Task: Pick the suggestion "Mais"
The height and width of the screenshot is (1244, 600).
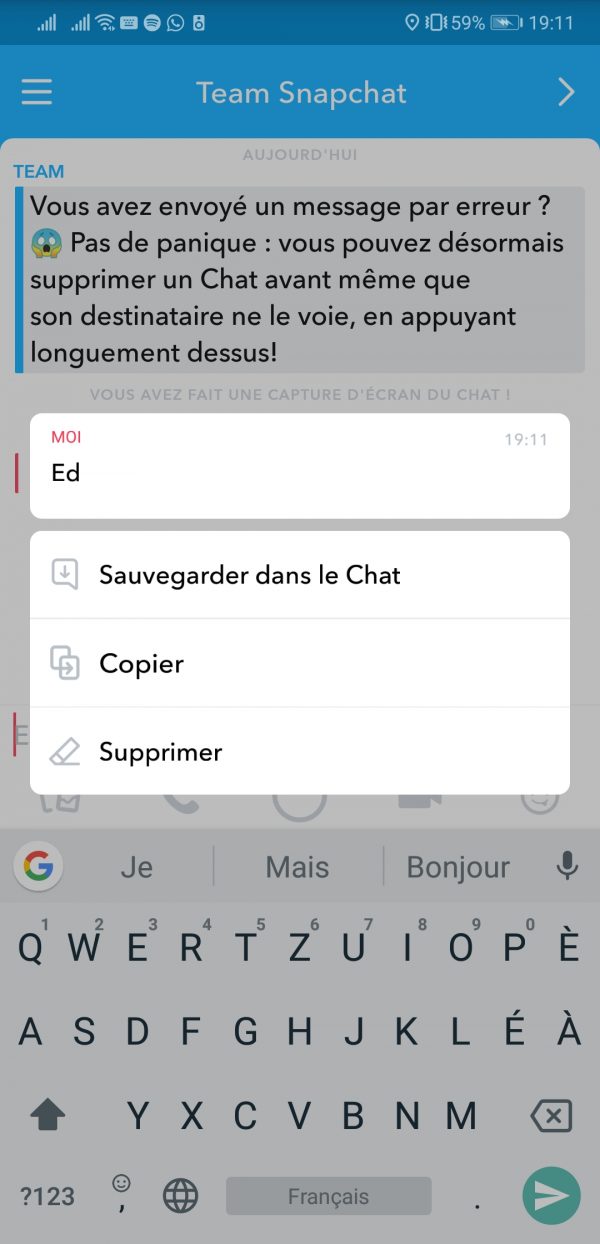Action: click(297, 867)
